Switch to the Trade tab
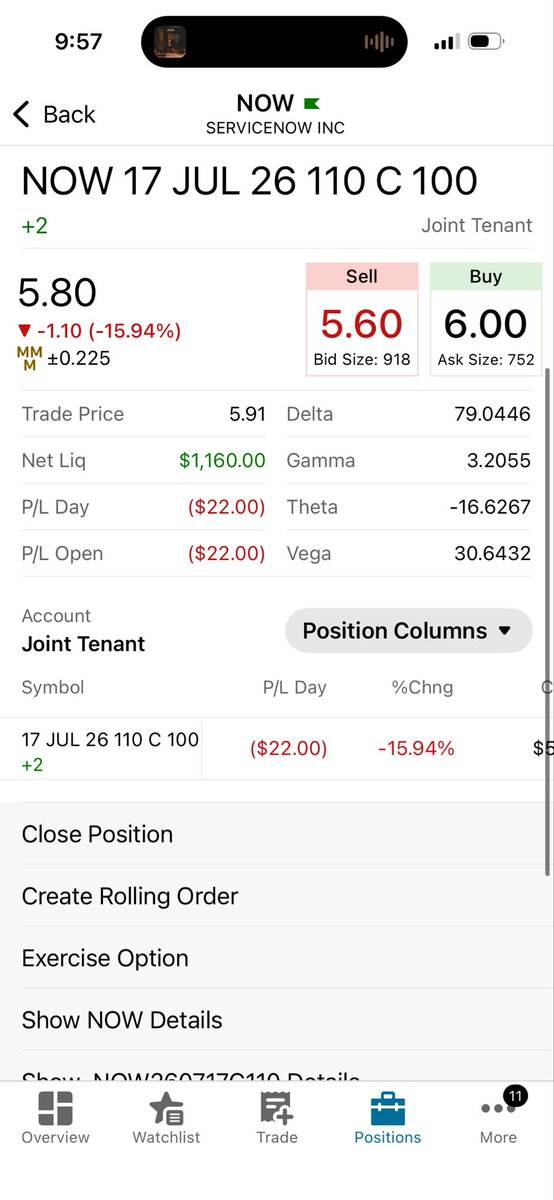 pyautogui.click(x=277, y=1118)
